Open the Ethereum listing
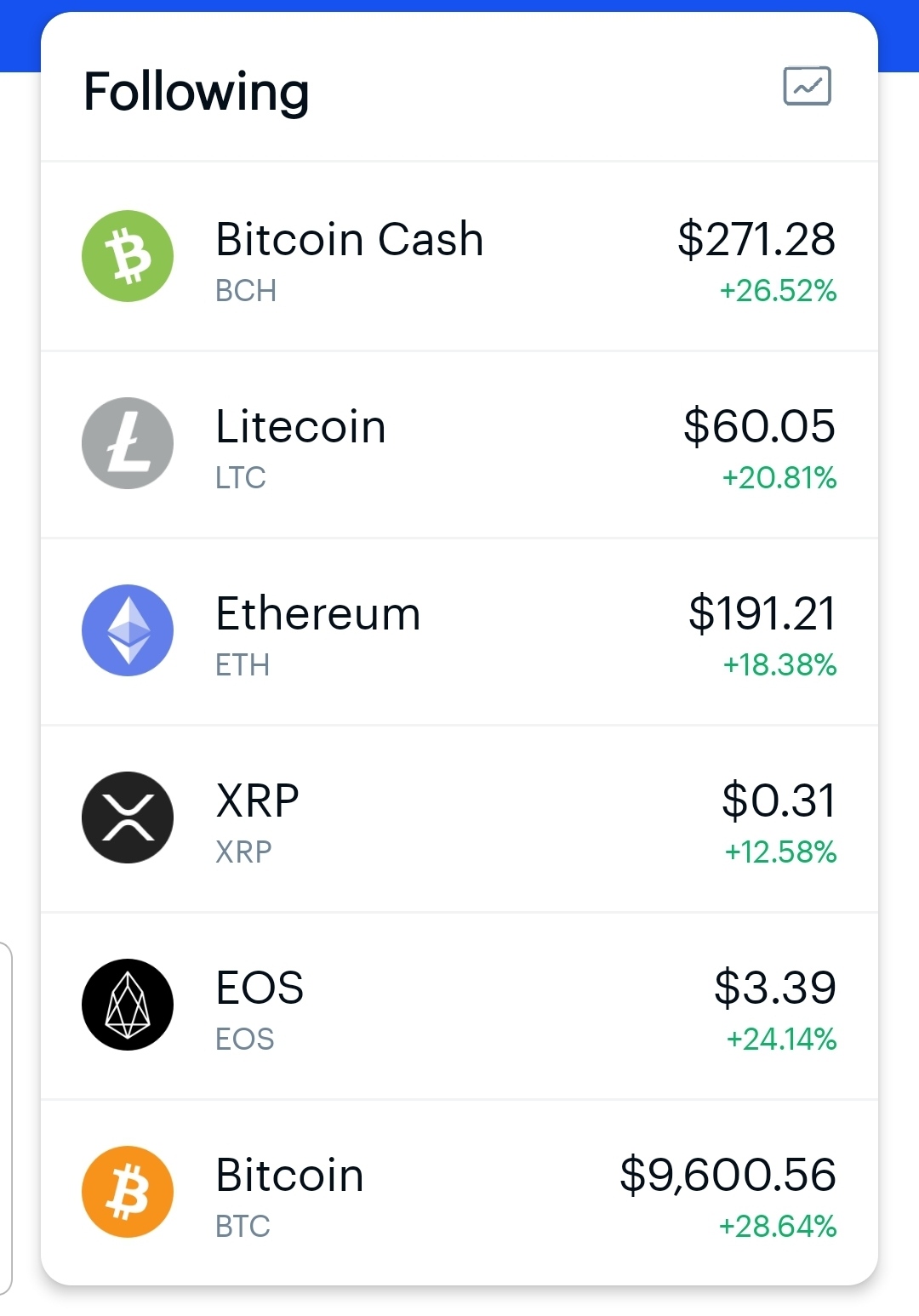 coord(459,630)
